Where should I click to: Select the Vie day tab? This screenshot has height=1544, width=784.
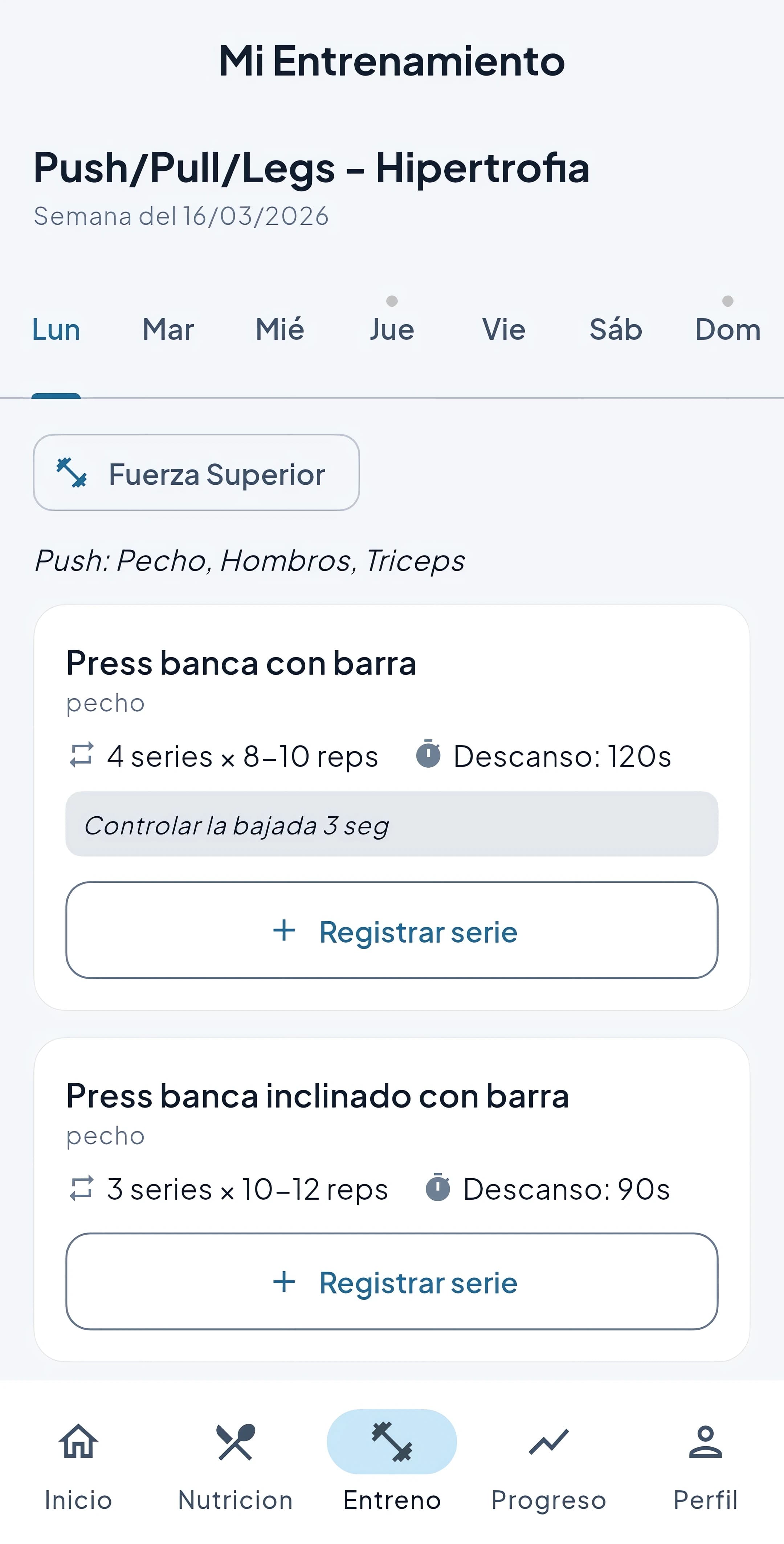(x=503, y=329)
